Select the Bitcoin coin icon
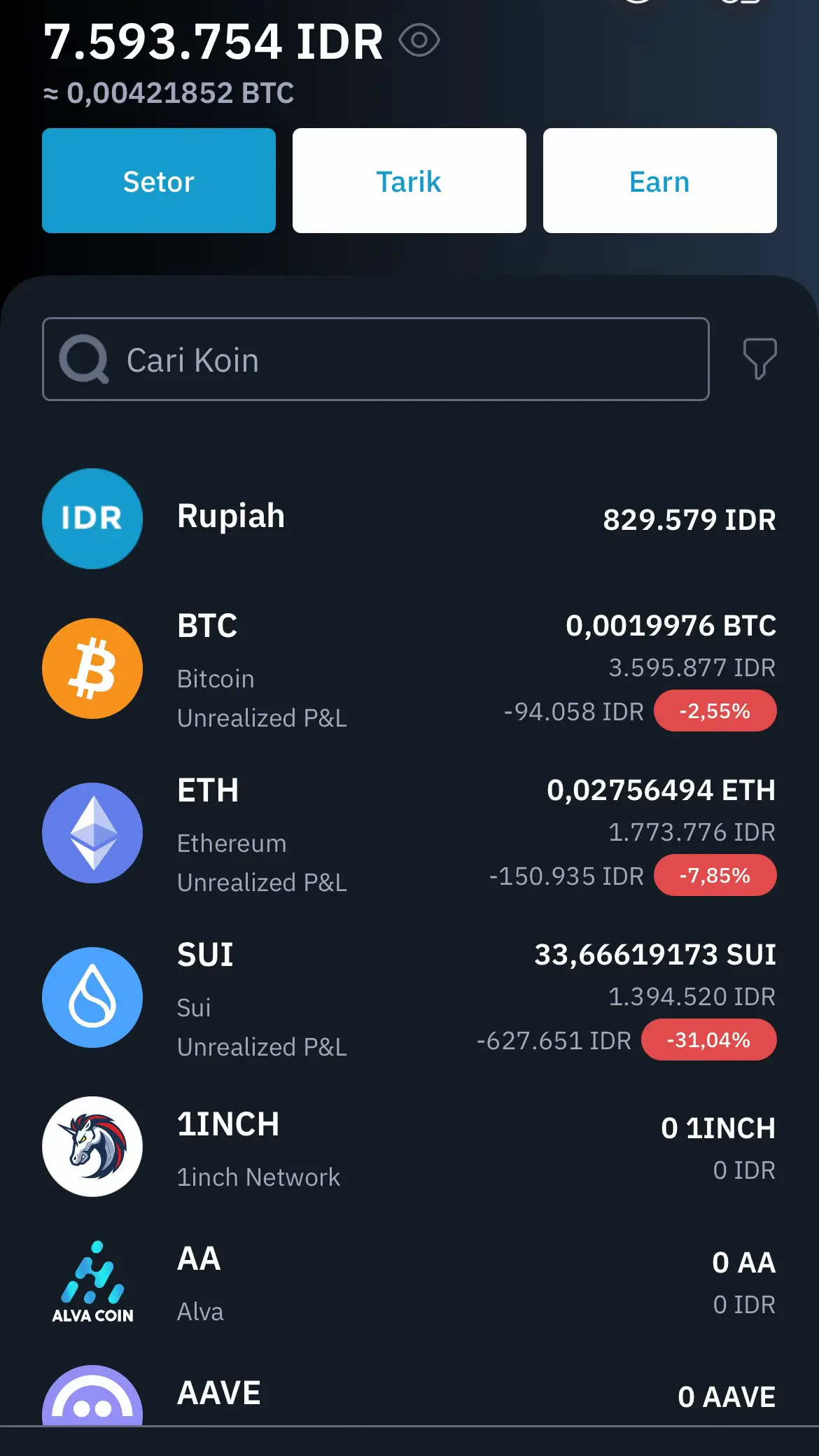Viewport: 819px width, 1456px height. coord(92,668)
